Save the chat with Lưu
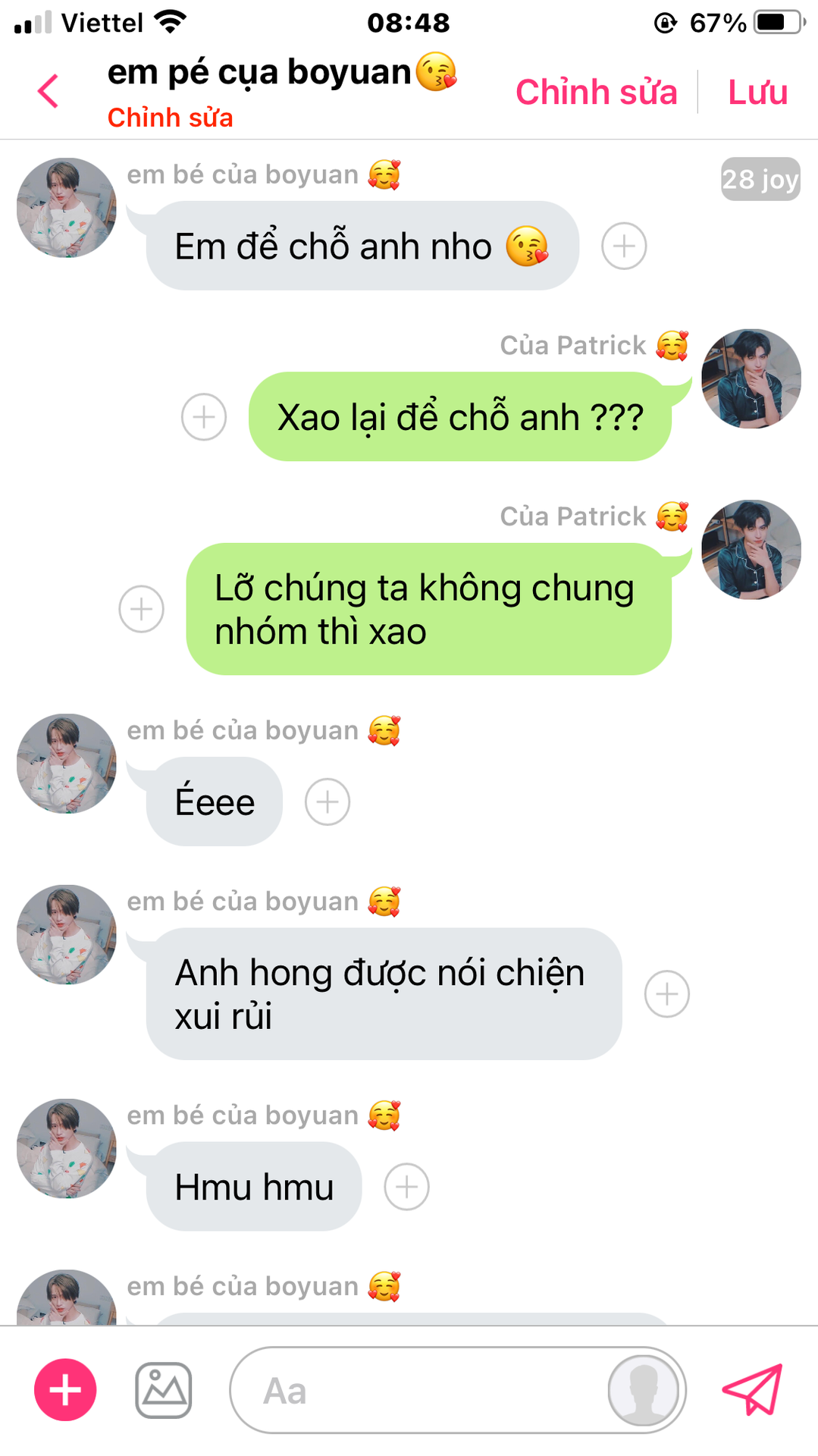This screenshot has height=1456, width=818. click(x=757, y=93)
